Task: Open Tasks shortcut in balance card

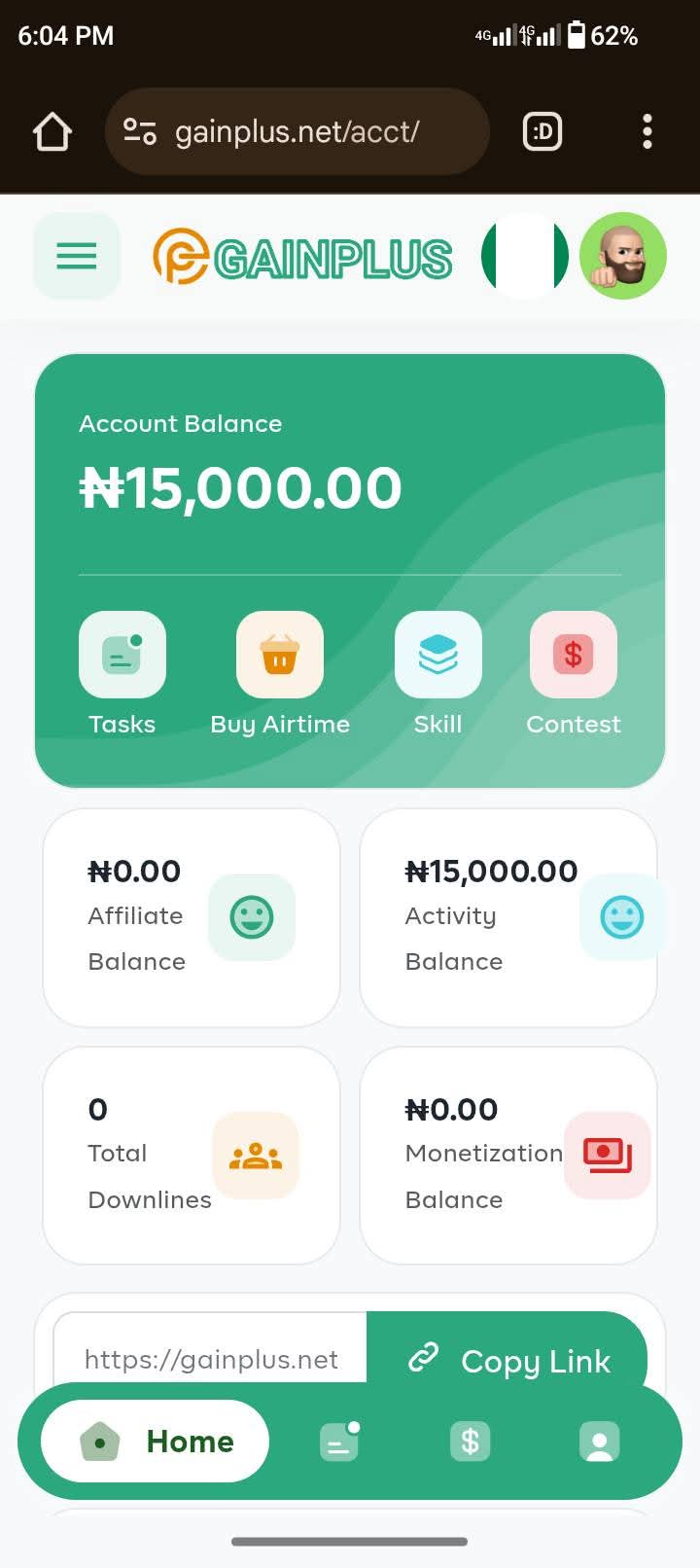Action: [122, 655]
